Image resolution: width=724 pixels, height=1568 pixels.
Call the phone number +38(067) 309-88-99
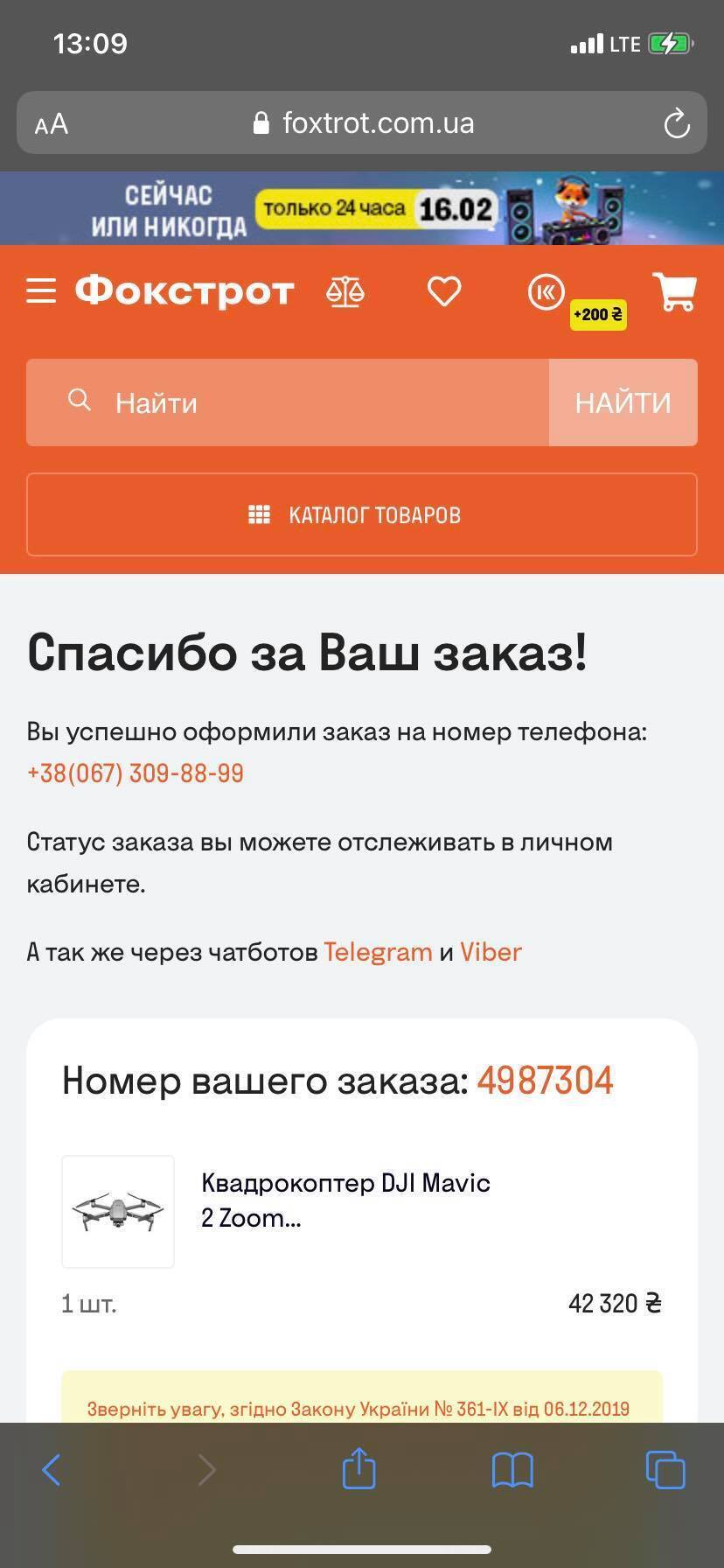point(136,773)
